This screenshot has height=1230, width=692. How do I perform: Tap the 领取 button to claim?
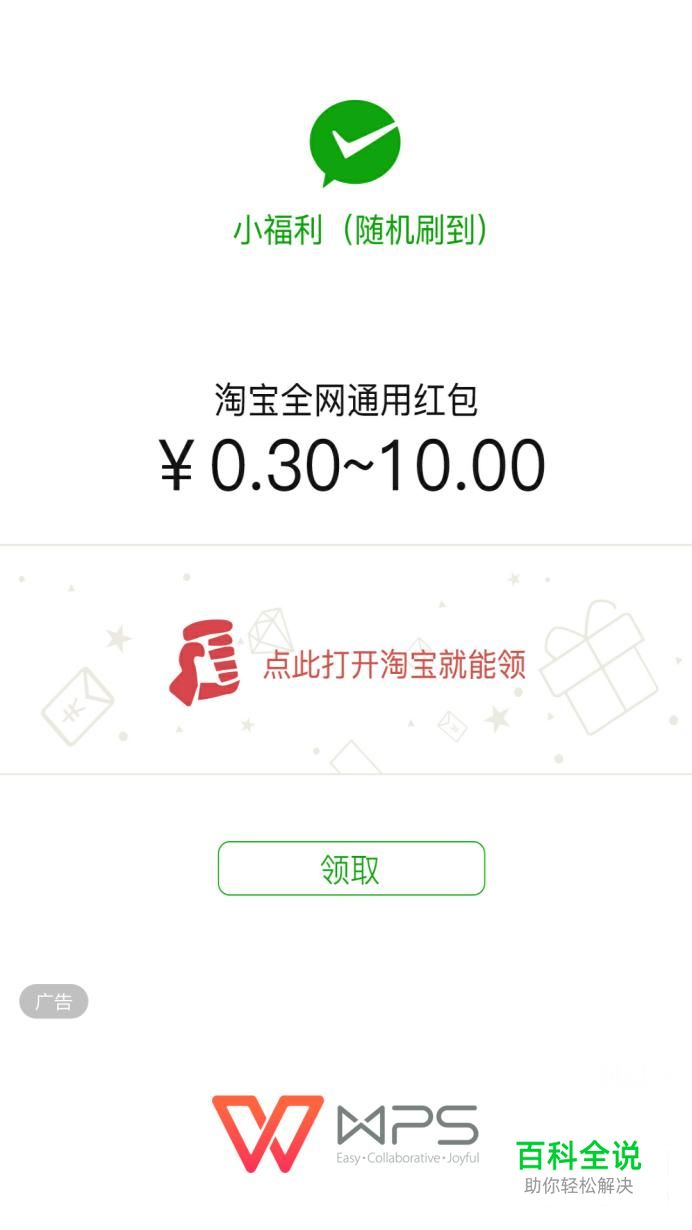pos(351,868)
